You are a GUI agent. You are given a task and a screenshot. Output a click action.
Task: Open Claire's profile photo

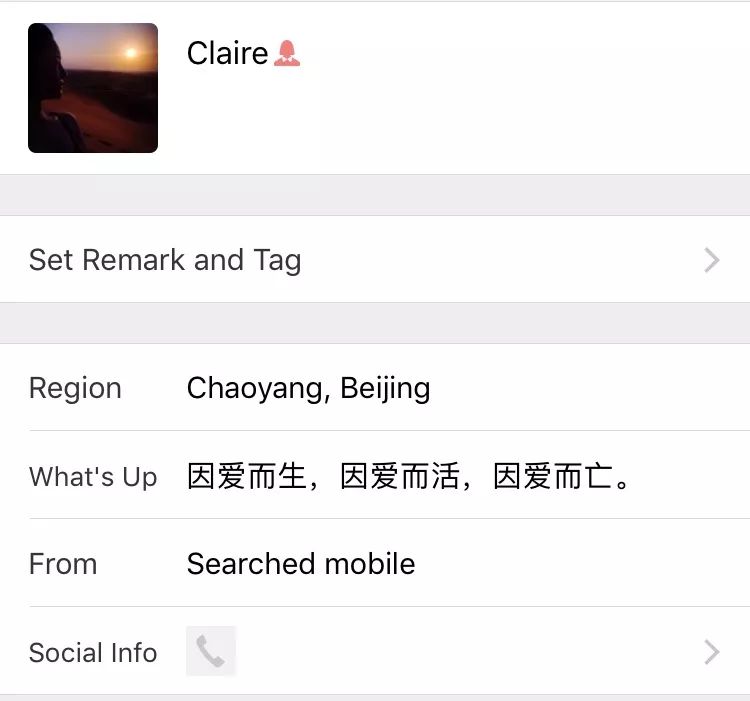93,88
